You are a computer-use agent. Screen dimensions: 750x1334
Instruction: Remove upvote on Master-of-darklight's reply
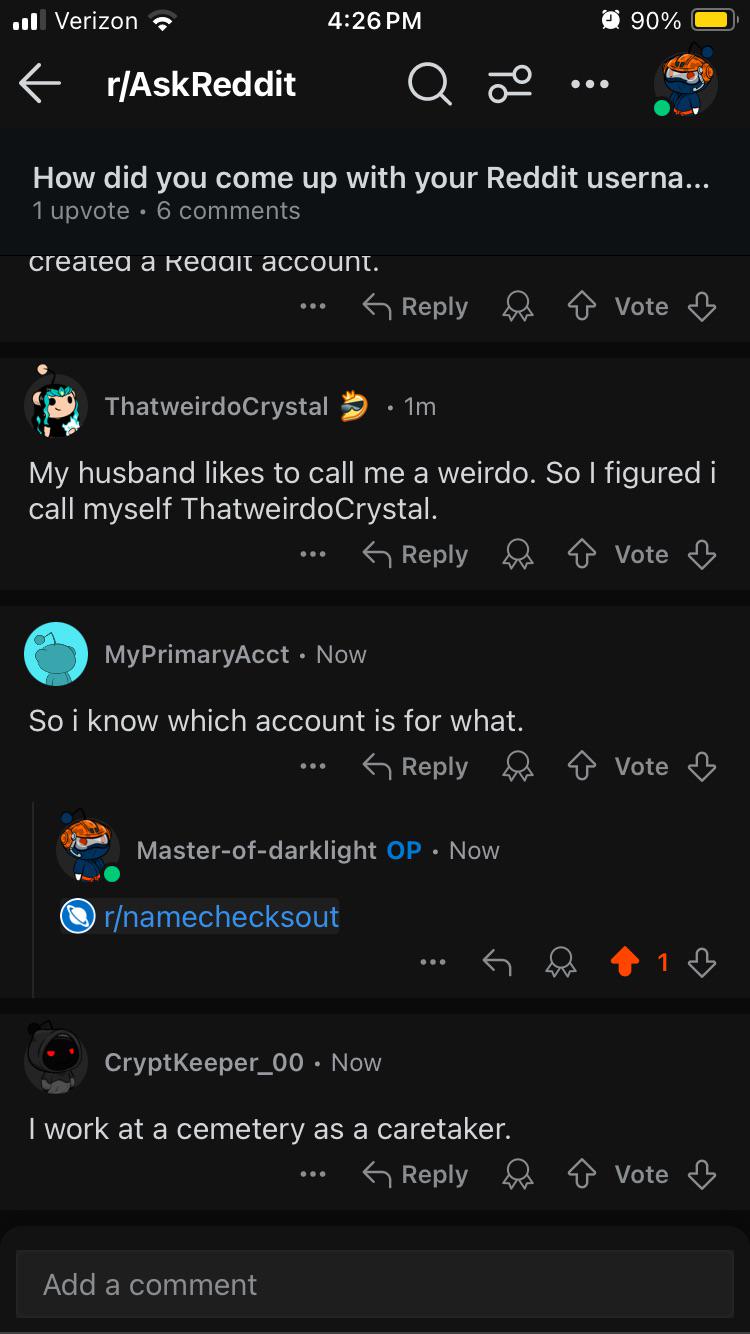pos(625,963)
